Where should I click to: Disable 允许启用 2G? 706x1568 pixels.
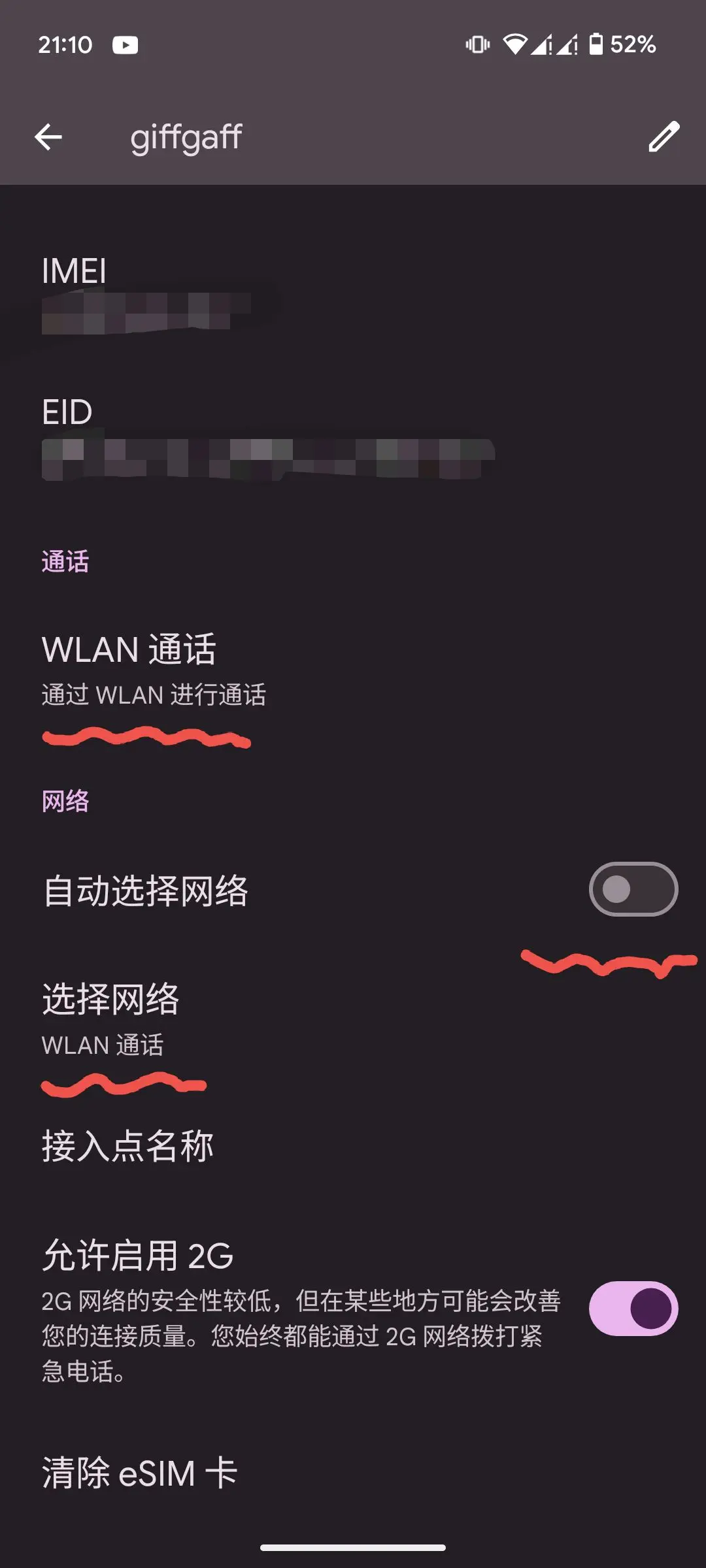[x=633, y=1309]
